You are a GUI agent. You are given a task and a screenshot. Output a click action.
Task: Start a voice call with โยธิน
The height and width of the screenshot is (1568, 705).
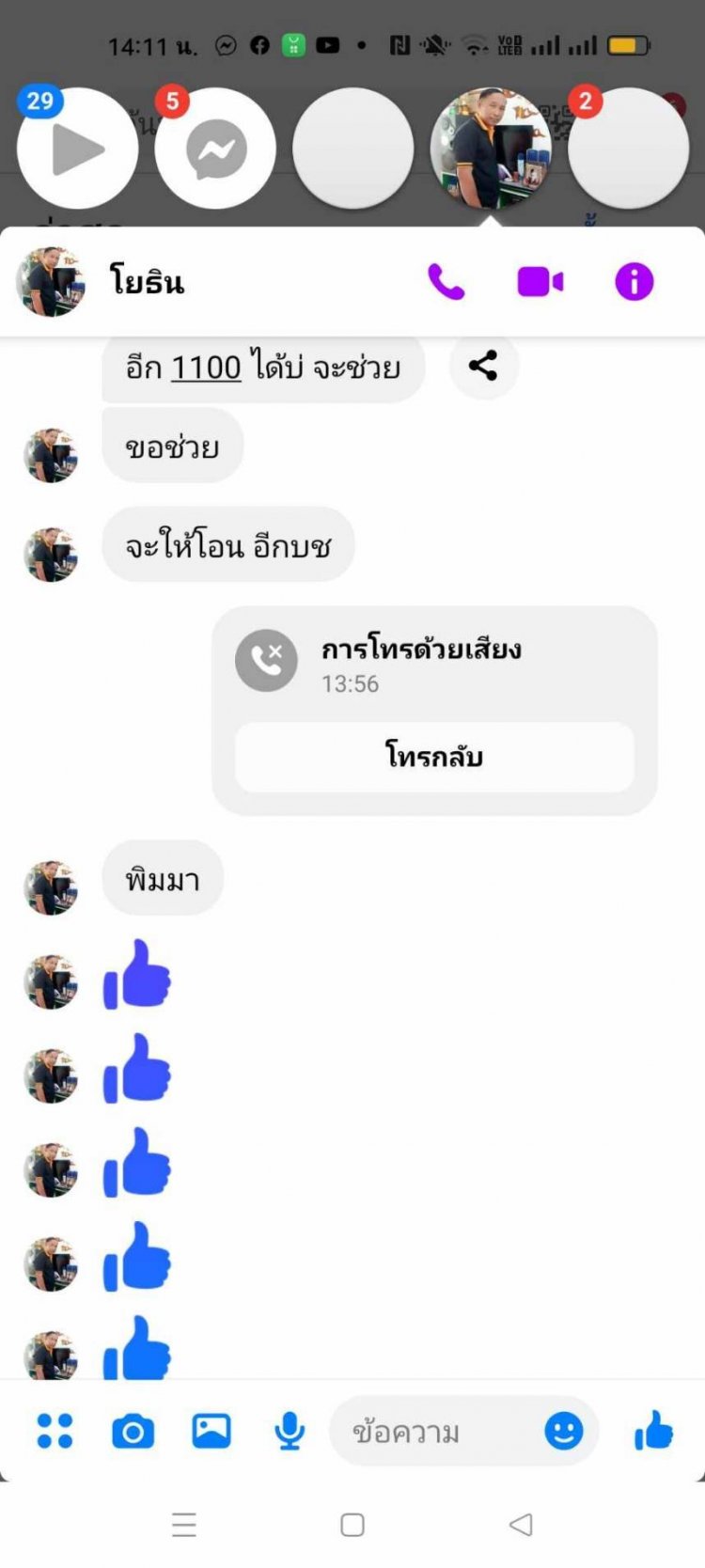tap(446, 281)
